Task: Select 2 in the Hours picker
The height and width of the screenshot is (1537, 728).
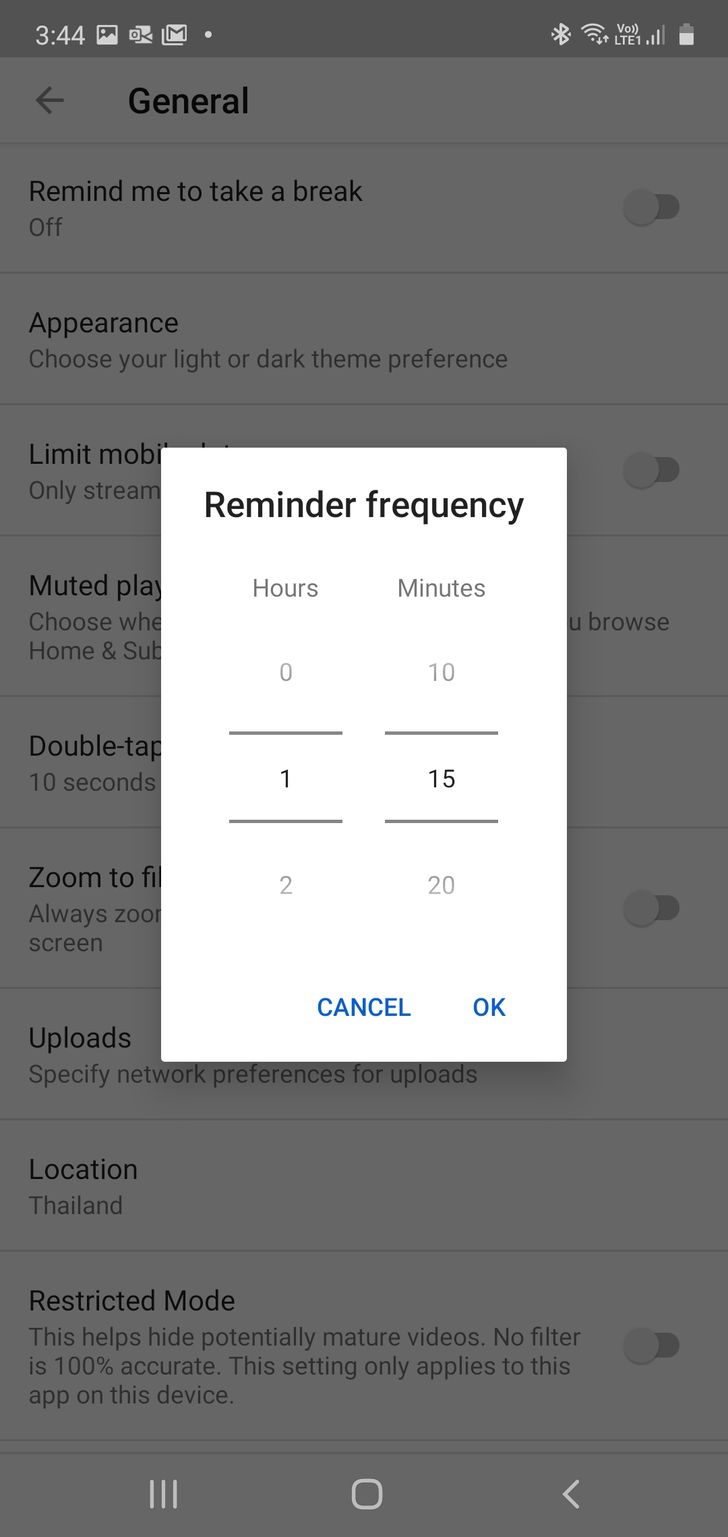Action: coord(285,884)
